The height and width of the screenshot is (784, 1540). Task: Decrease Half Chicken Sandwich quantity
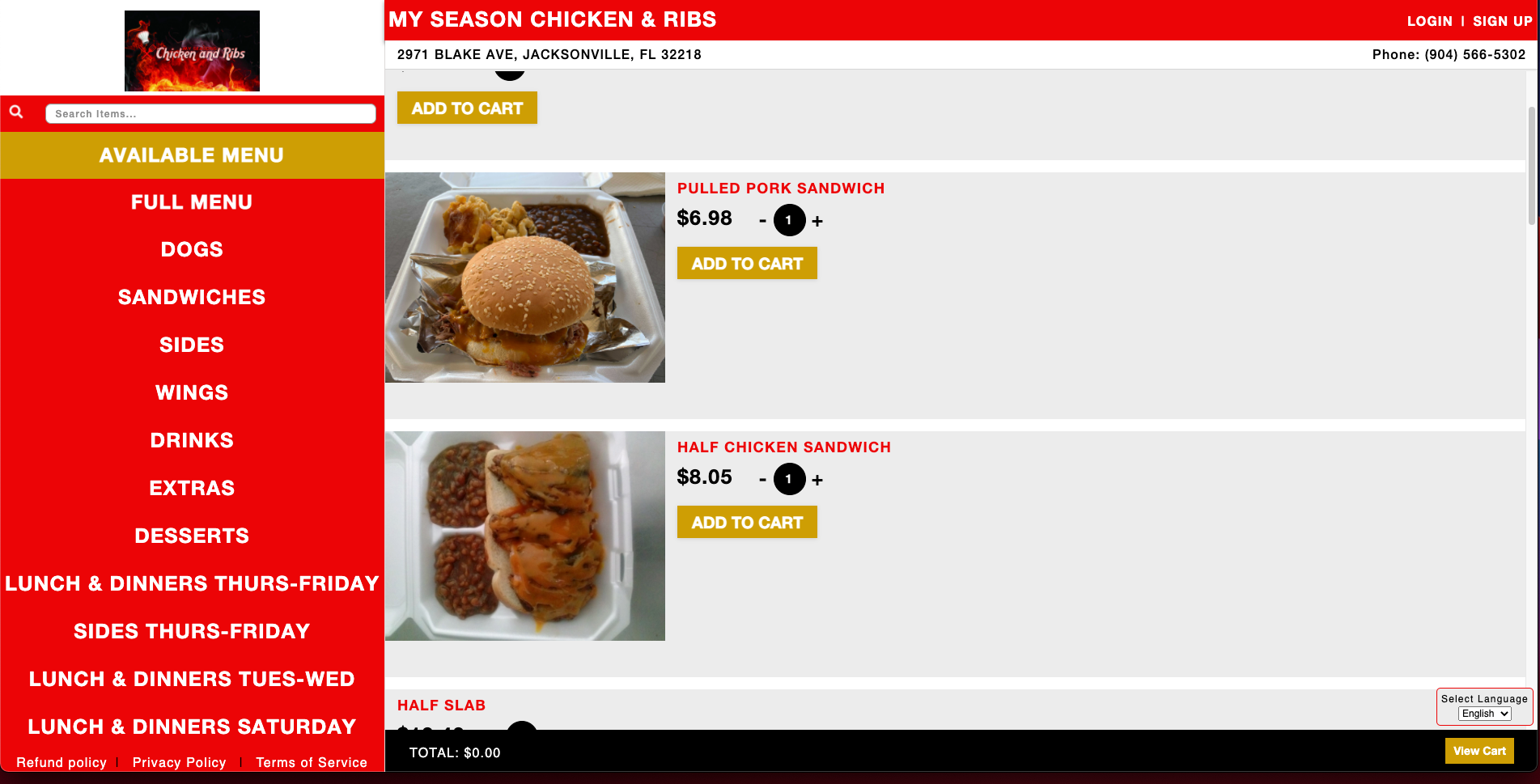[762, 481]
